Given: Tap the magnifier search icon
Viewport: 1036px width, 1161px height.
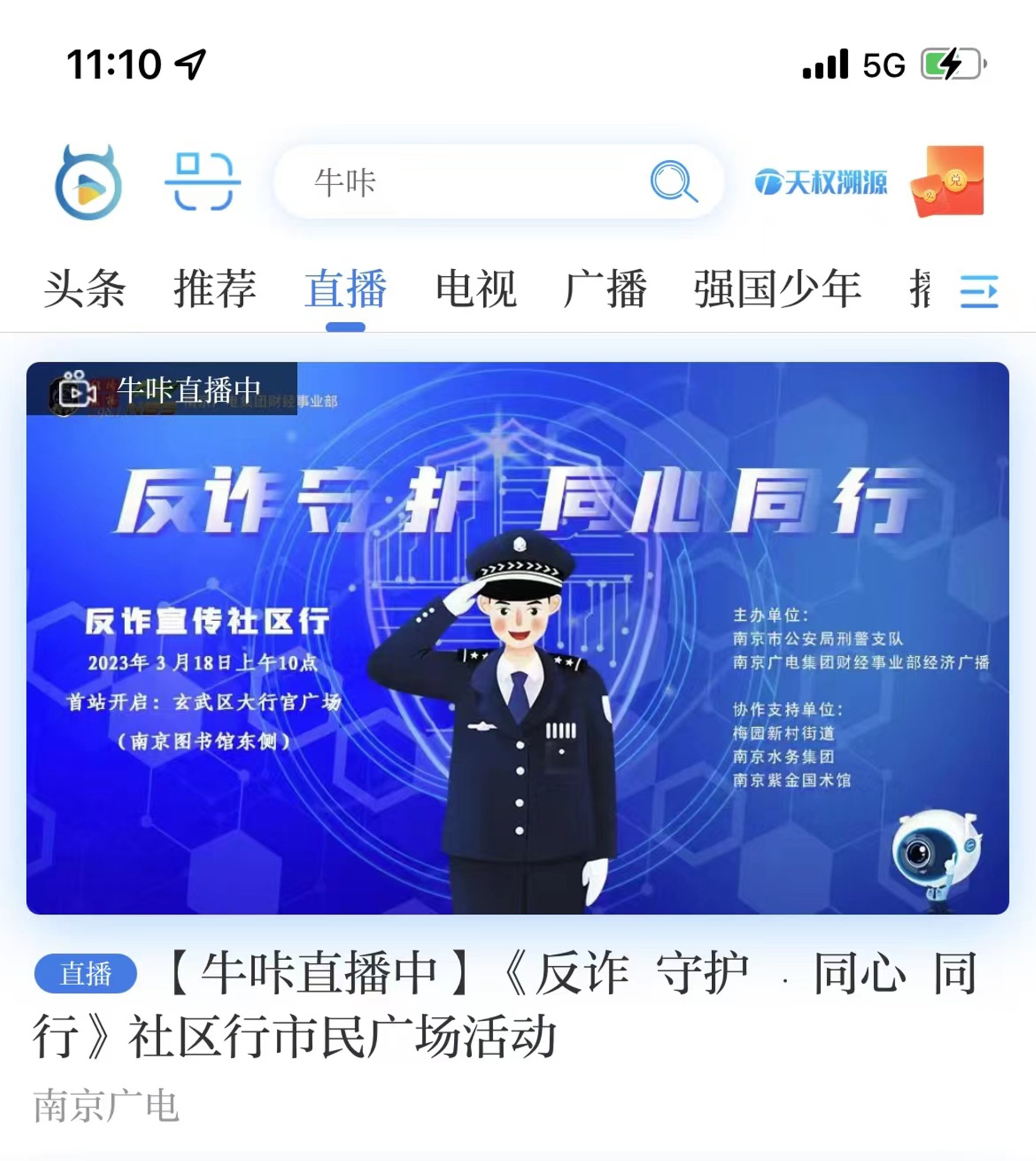Looking at the screenshot, I should pos(674,181).
